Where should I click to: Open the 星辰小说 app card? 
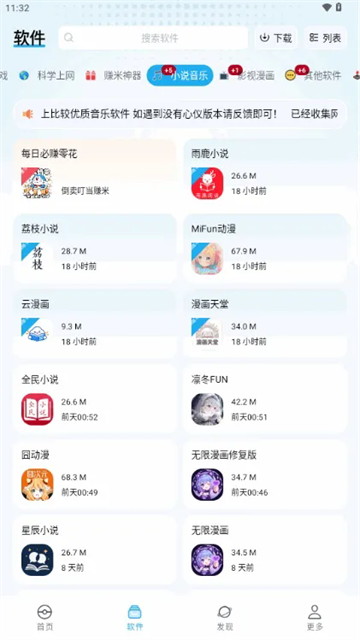coord(95,550)
